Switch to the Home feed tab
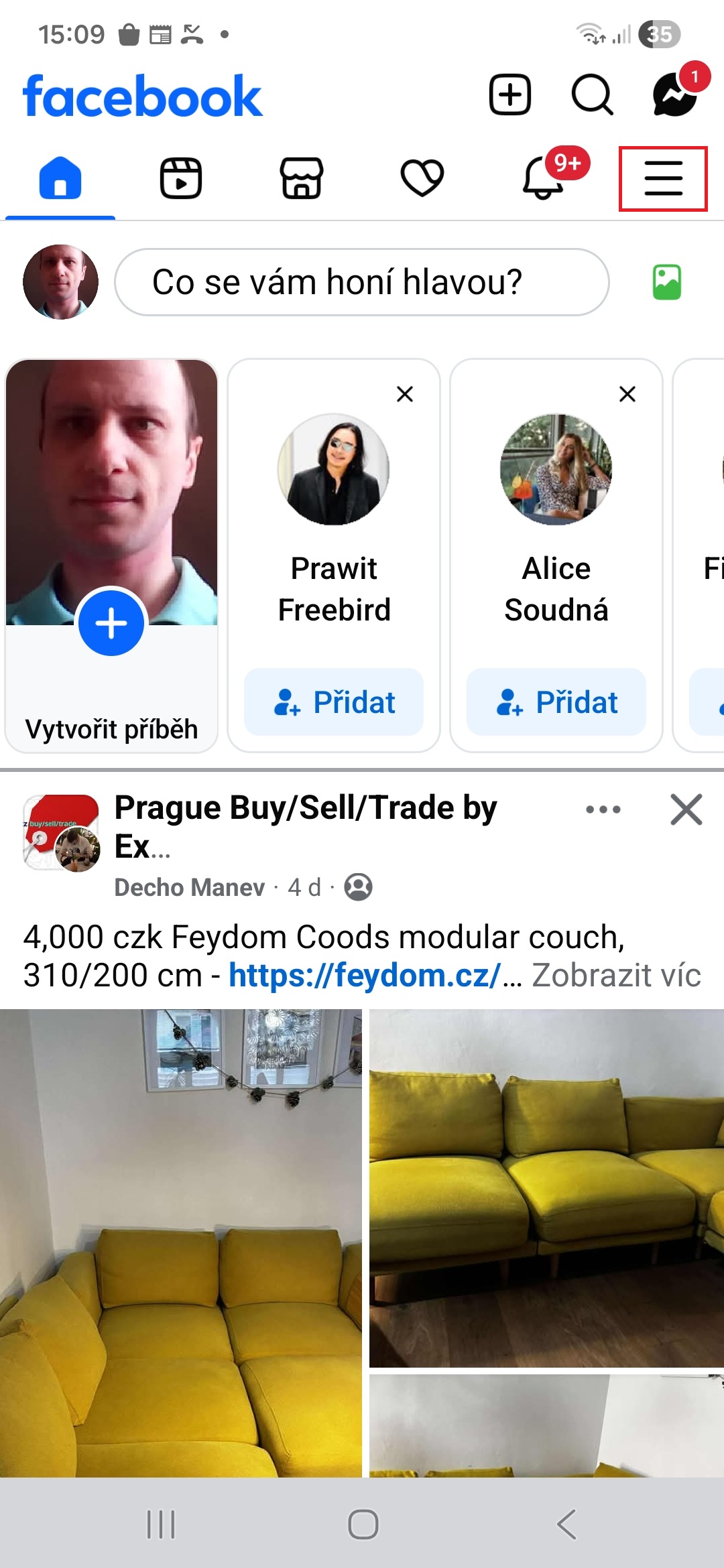 (60, 178)
